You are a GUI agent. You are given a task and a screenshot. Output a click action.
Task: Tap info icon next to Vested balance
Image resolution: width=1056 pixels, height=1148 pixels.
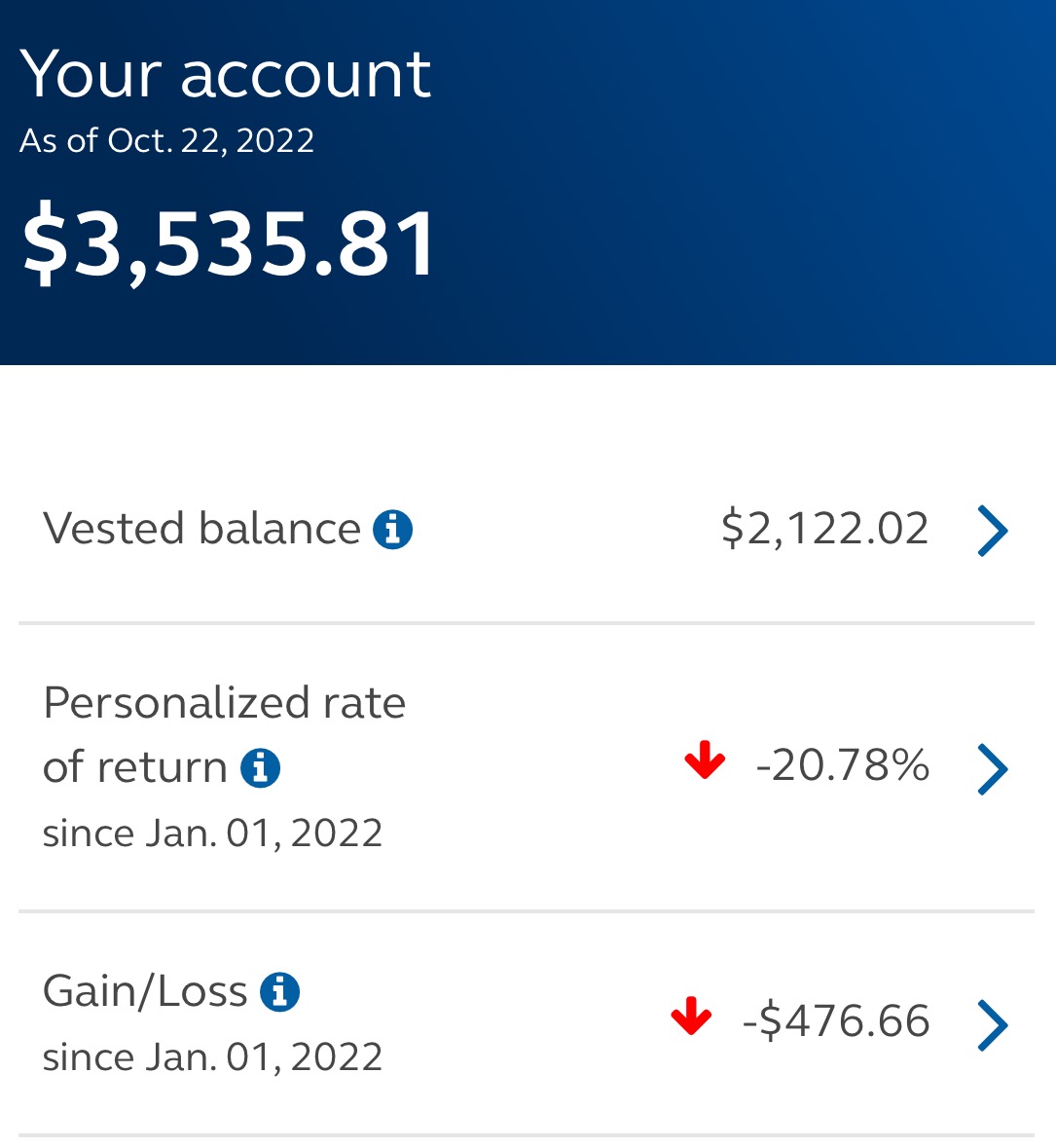(393, 531)
